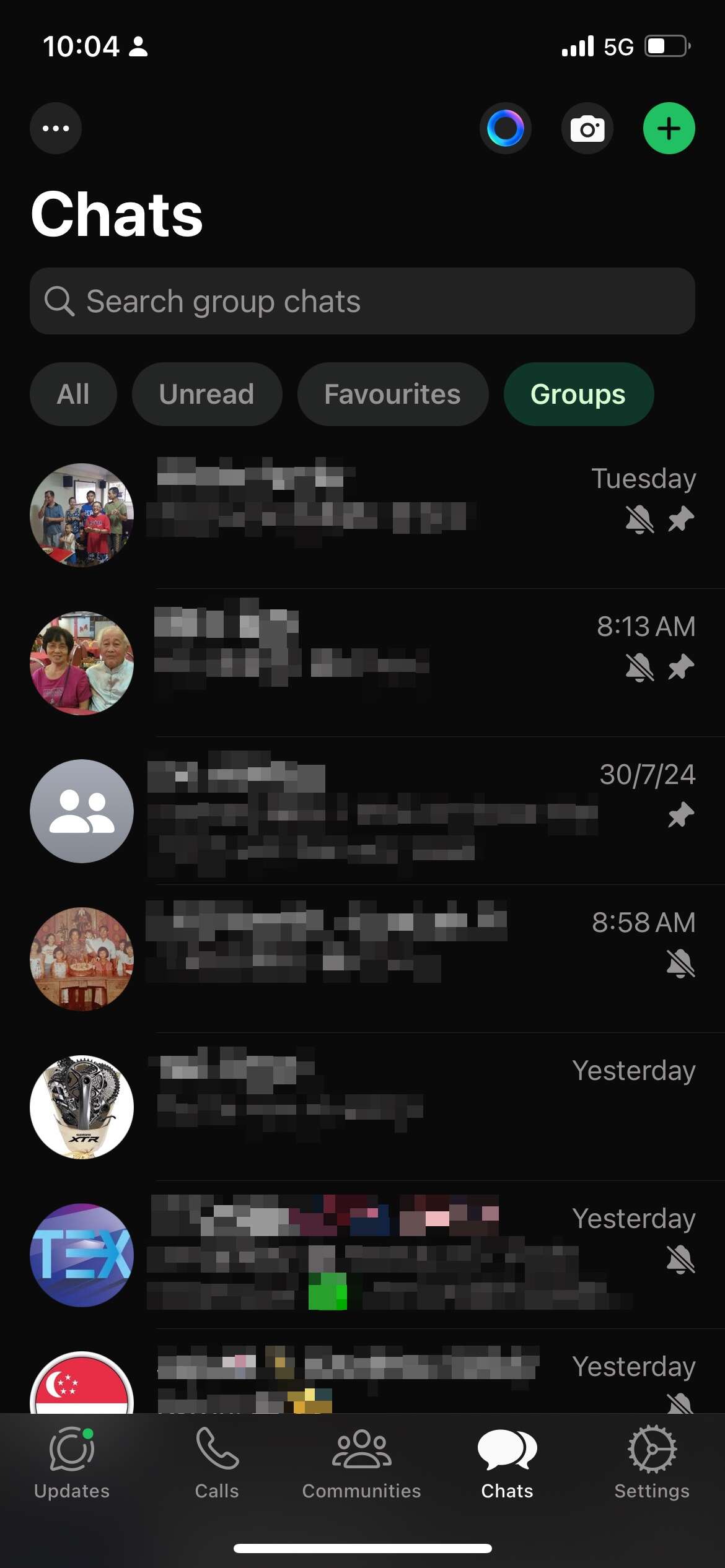Open the Communities tab
This screenshot has height=1568, width=725.
coord(362,1464)
